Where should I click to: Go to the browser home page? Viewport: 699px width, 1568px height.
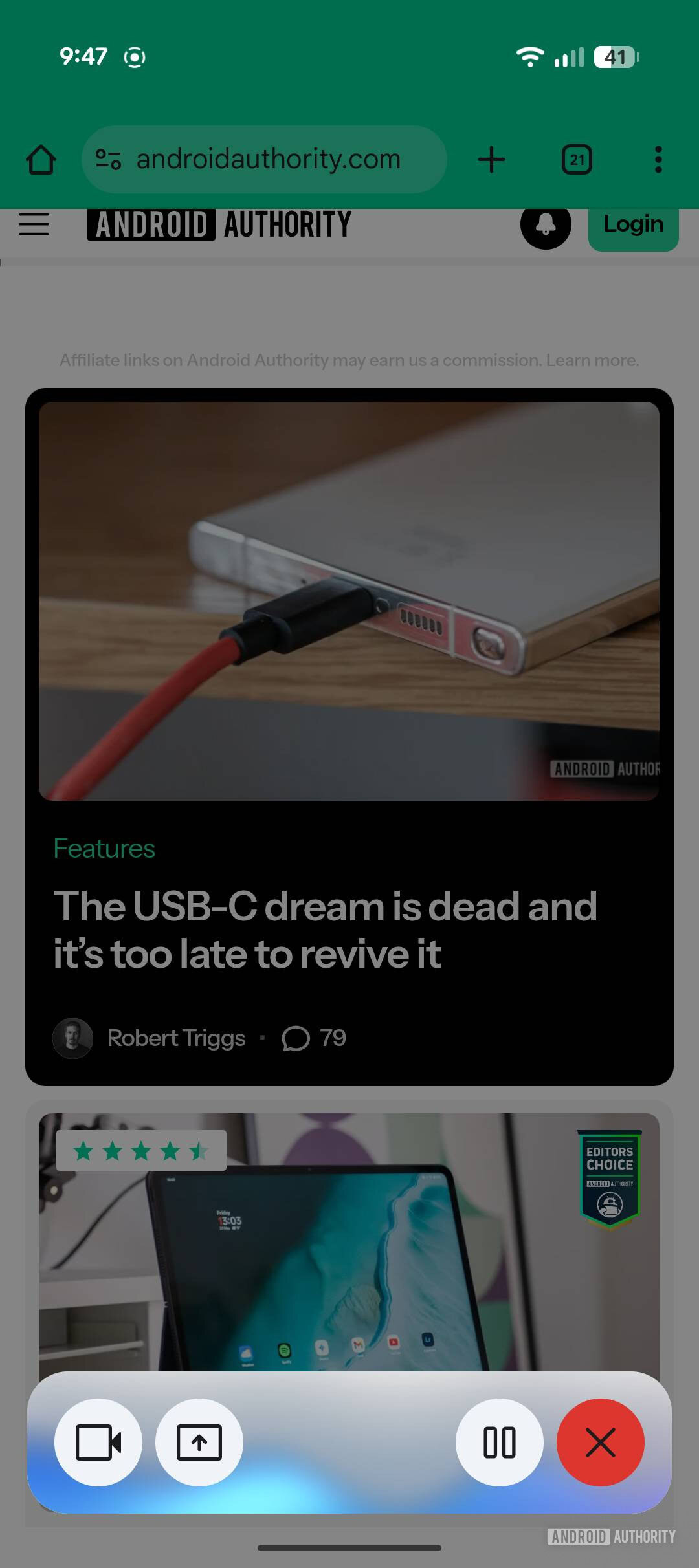click(41, 160)
